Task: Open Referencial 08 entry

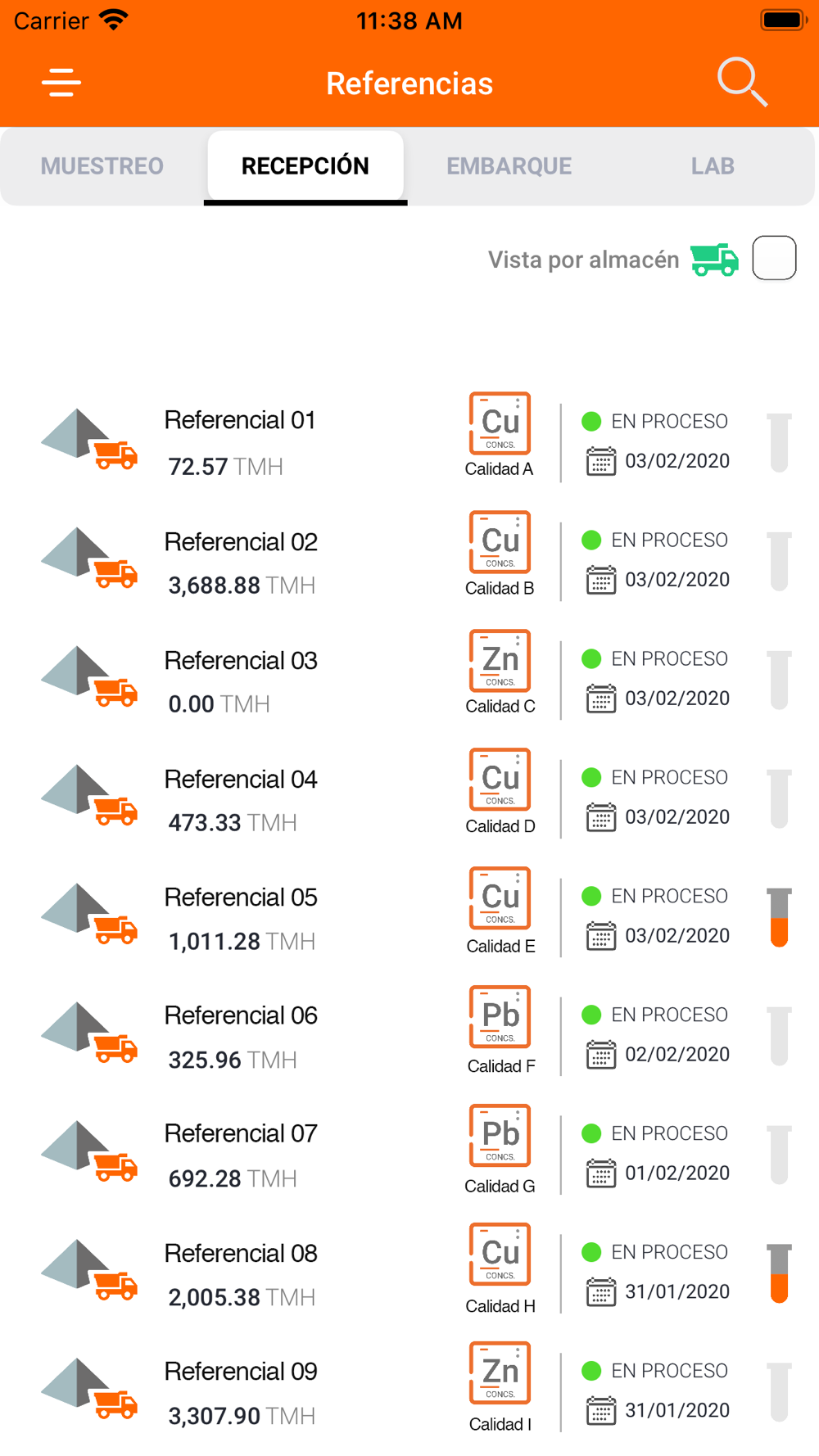Action: (409, 1273)
